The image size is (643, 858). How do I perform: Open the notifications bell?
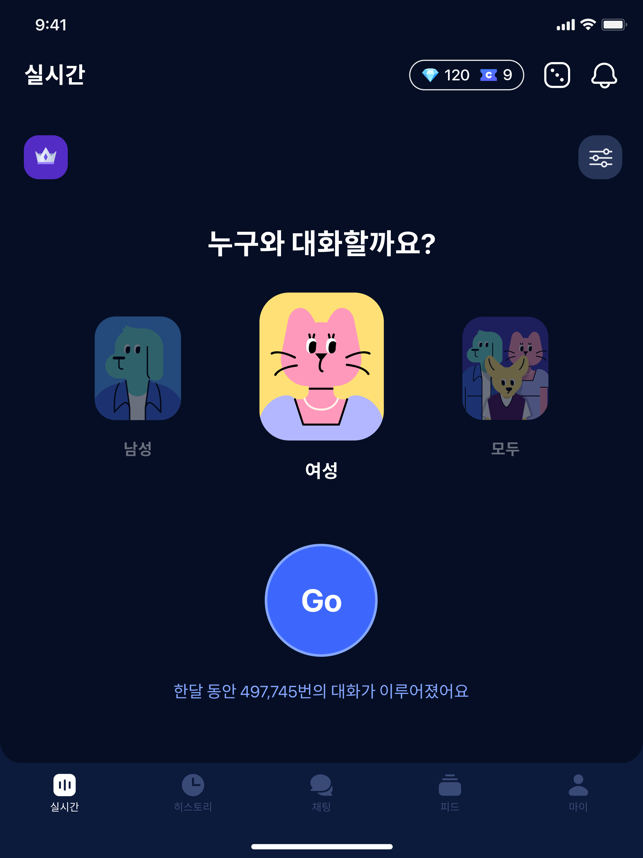coord(604,75)
